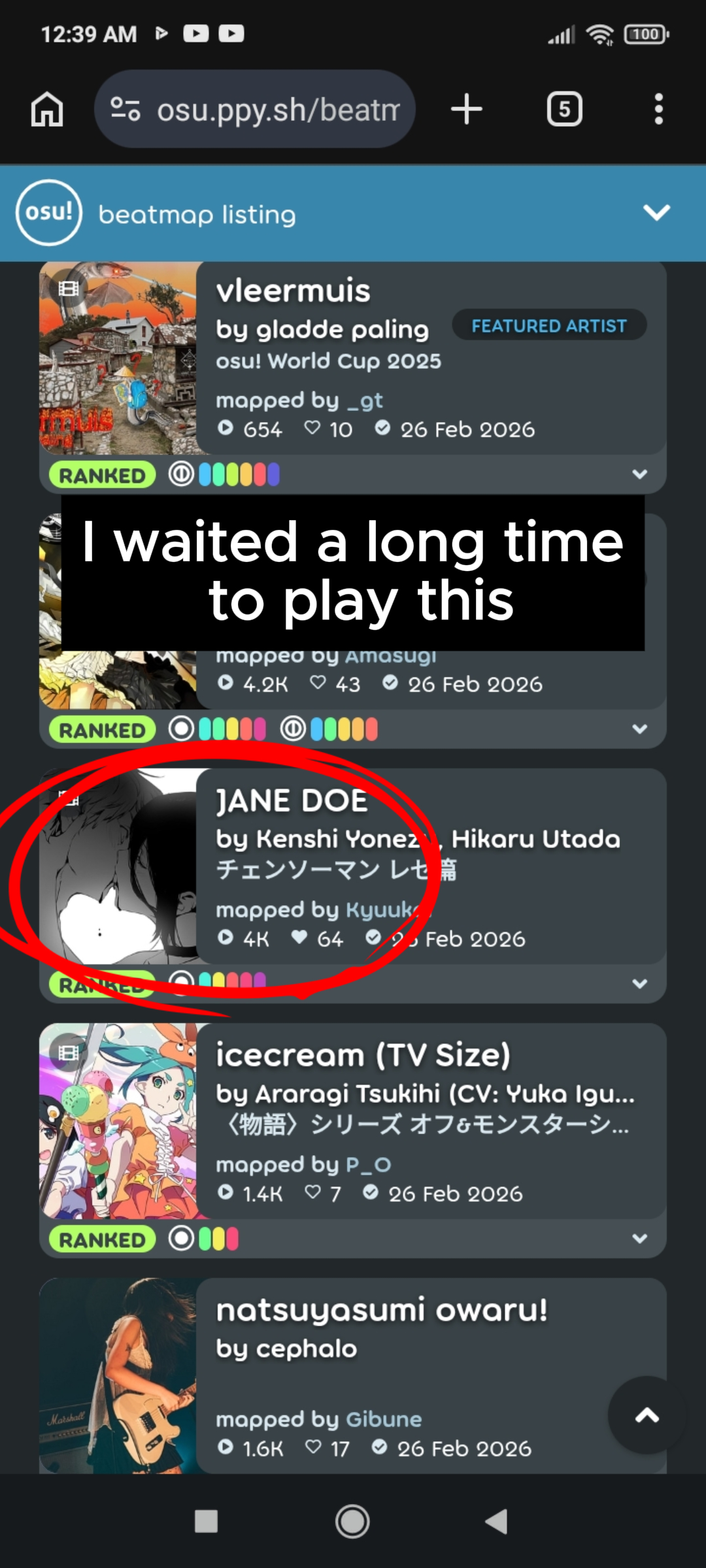The image size is (706, 1568).
Task: Expand difficulties for vleermuis
Action: coord(640,474)
